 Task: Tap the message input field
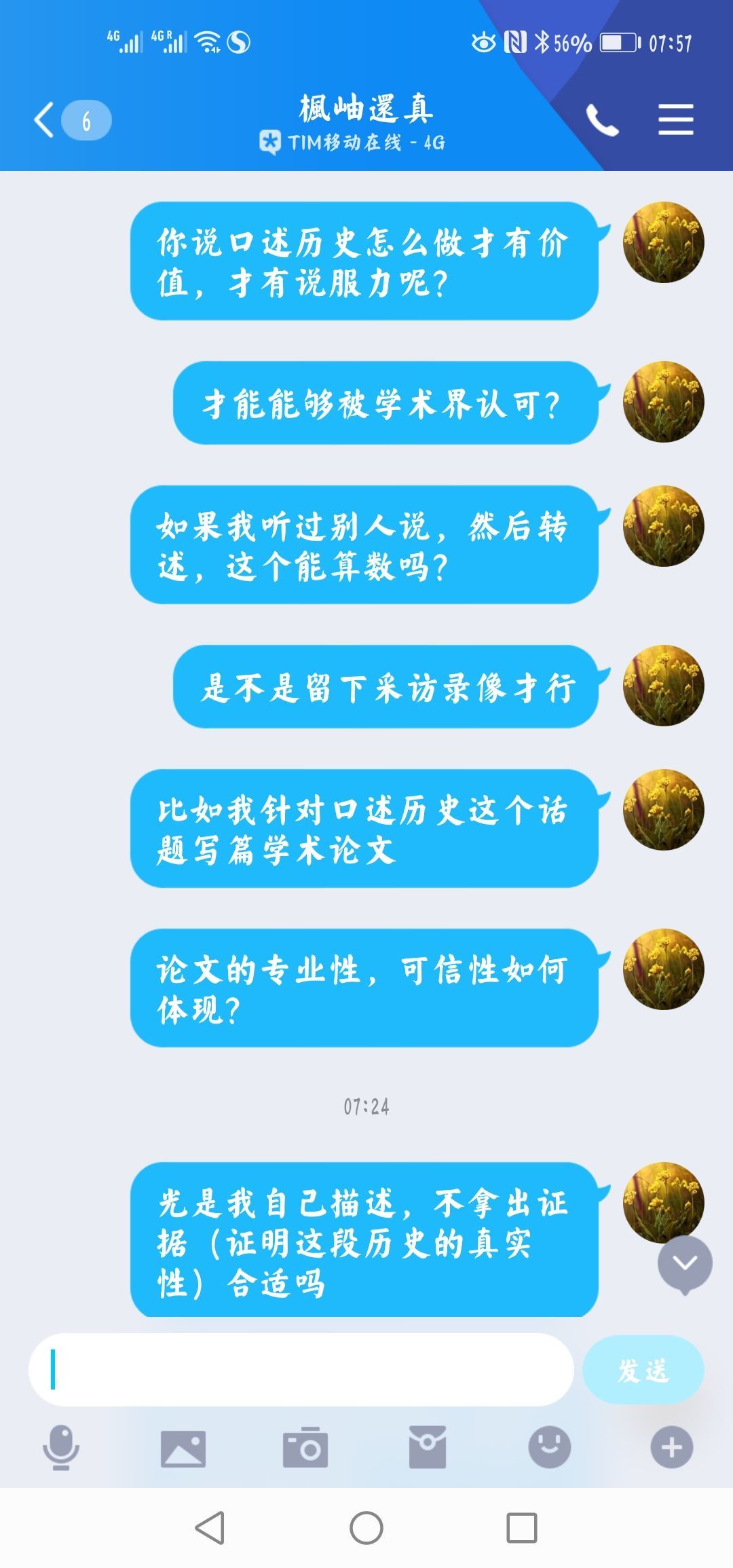(x=301, y=1369)
